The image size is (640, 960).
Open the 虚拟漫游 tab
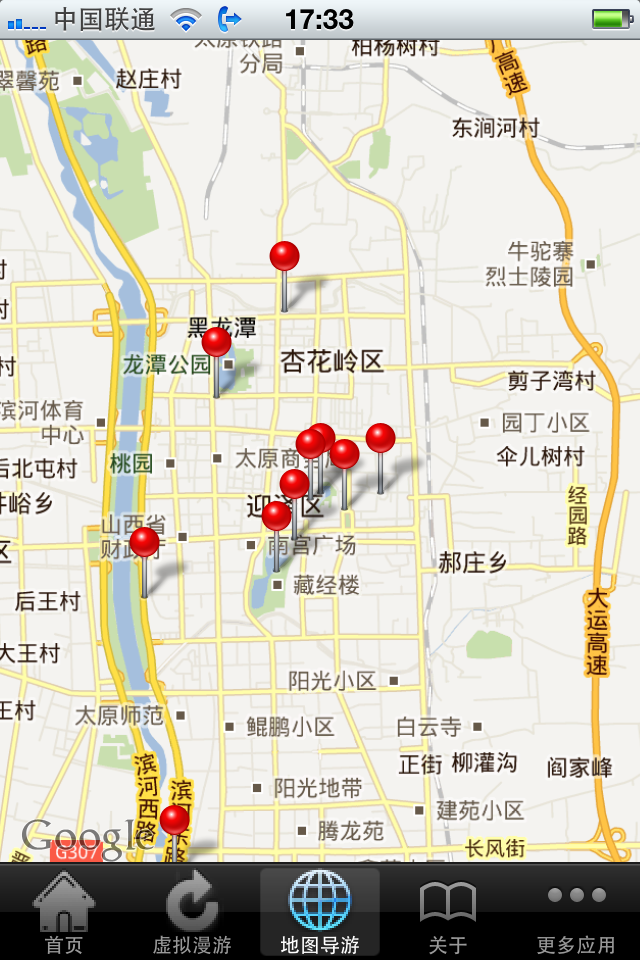192,912
